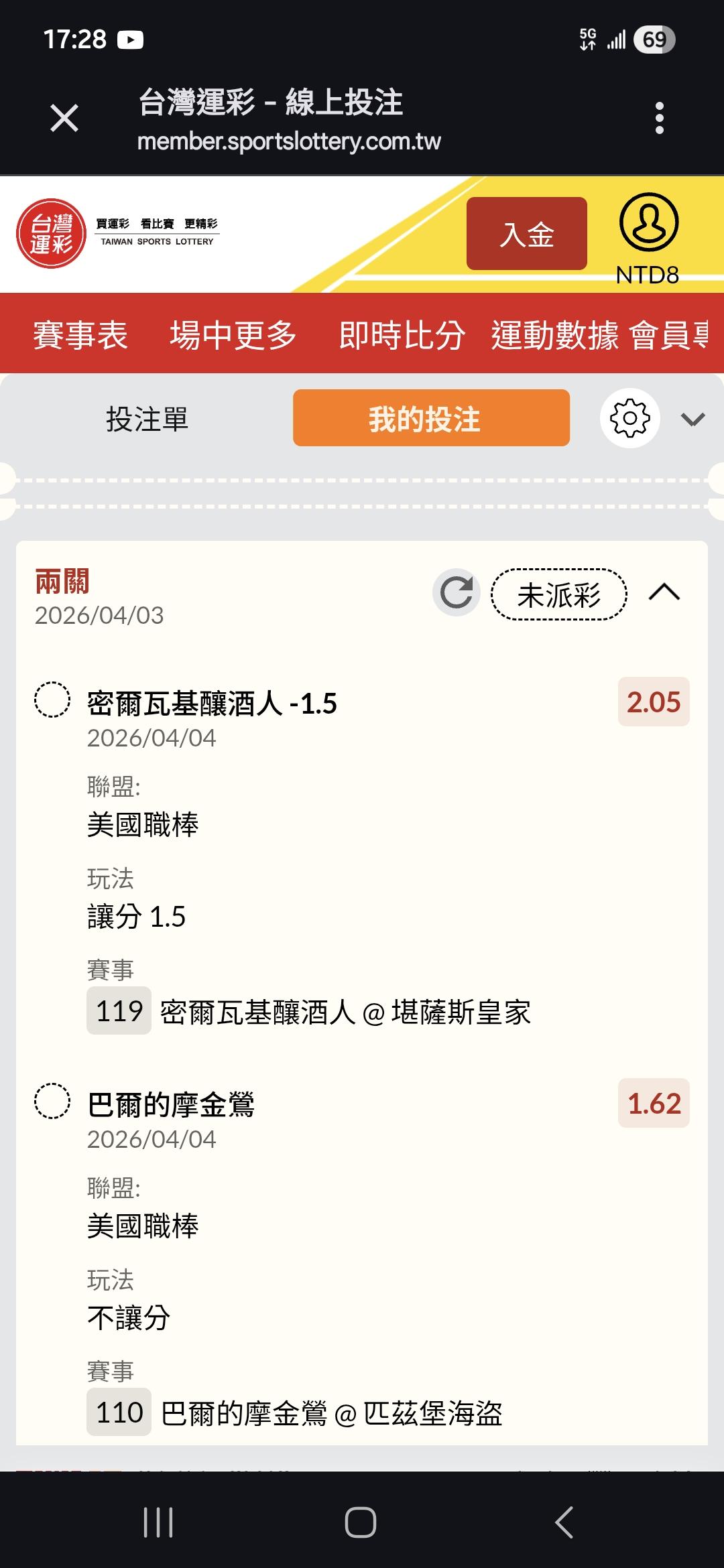The image size is (724, 1568).
Task: Switch to 即時比分 live scores
Action: point(402,334)
